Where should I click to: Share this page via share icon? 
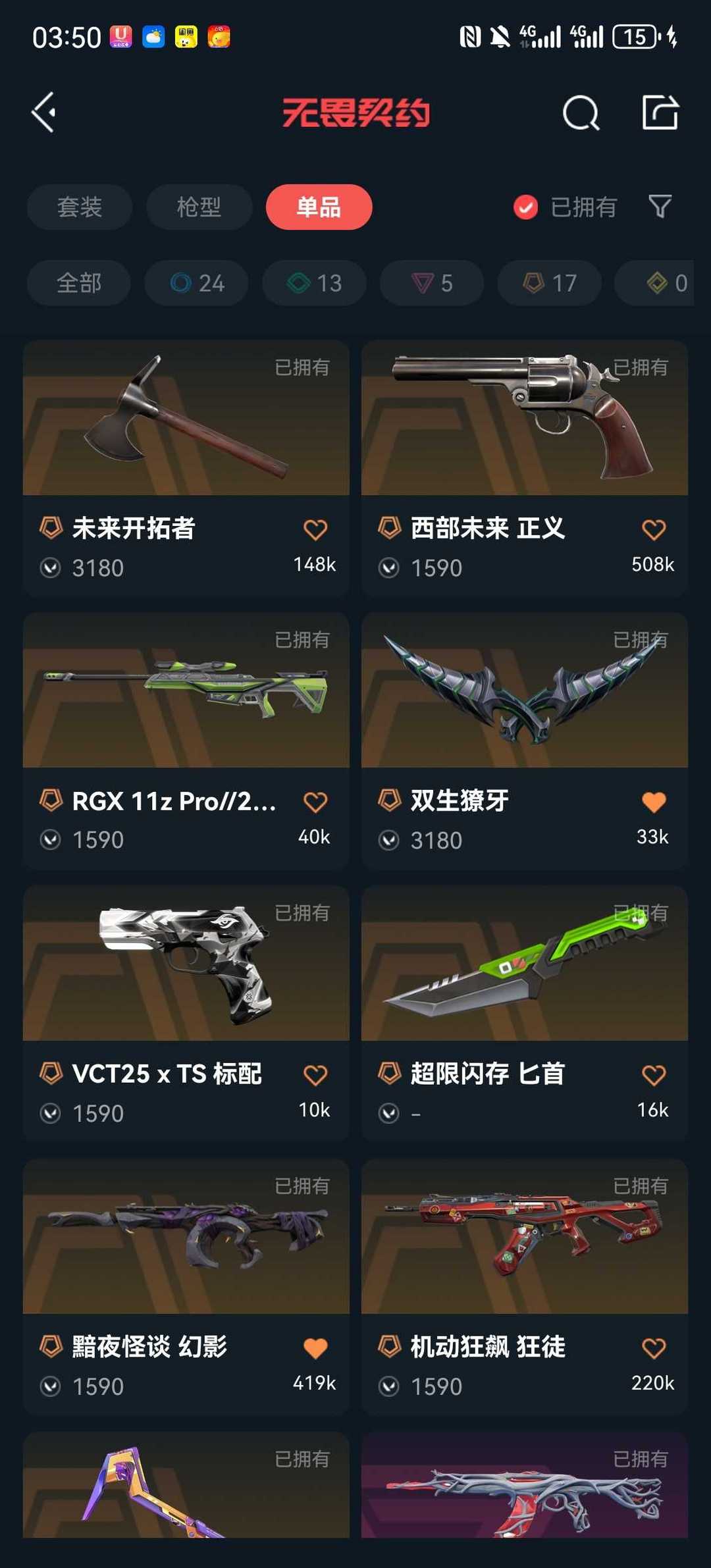point(660,113)
